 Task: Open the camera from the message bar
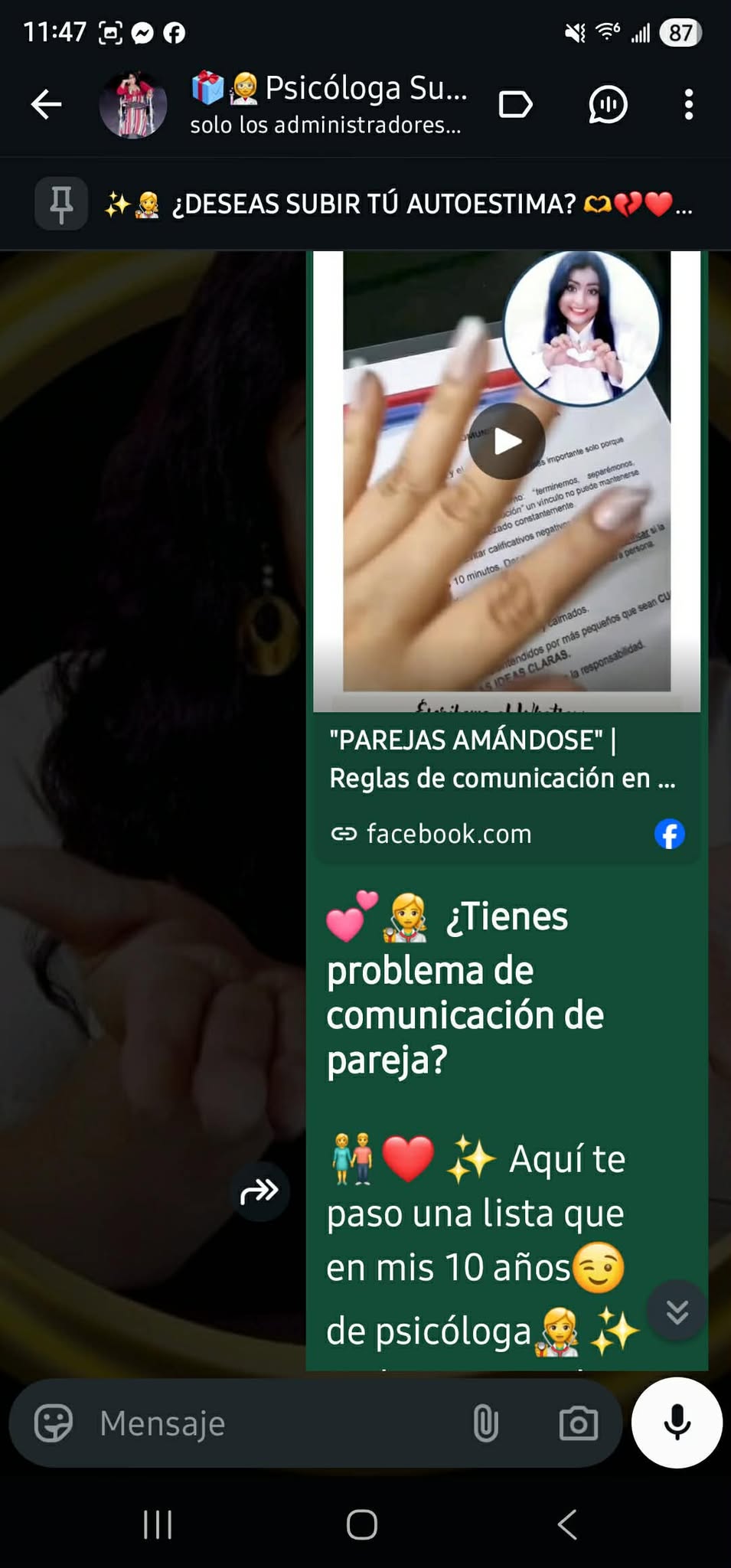coord(578,1423)
